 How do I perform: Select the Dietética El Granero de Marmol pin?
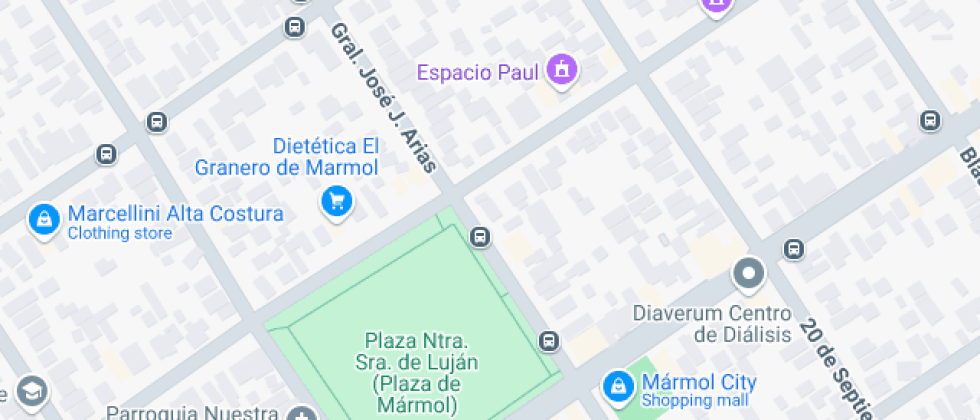(x=337, y=202)
